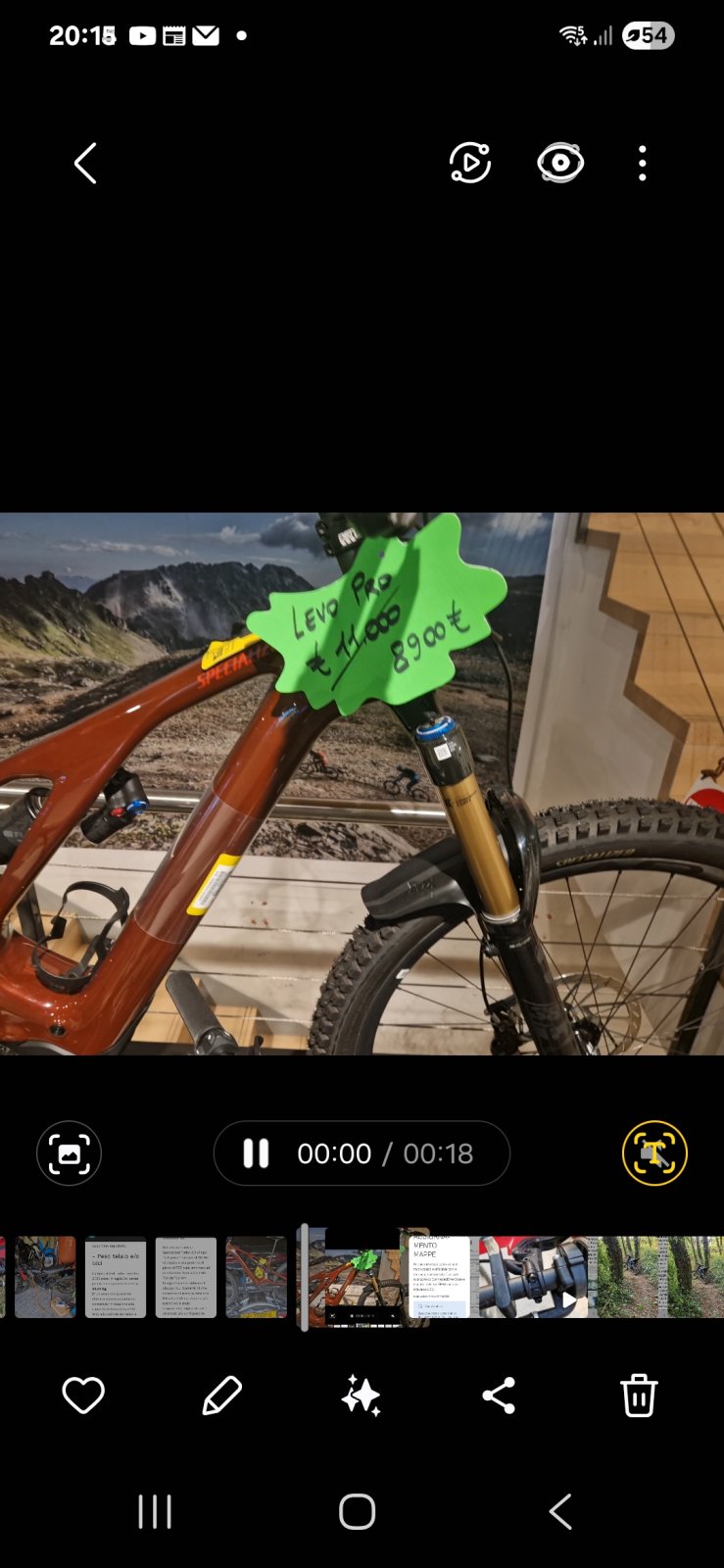Open the woodland trail thumbnail in filmstrip
724x1568 pixels.
[x=629, y=1277]
